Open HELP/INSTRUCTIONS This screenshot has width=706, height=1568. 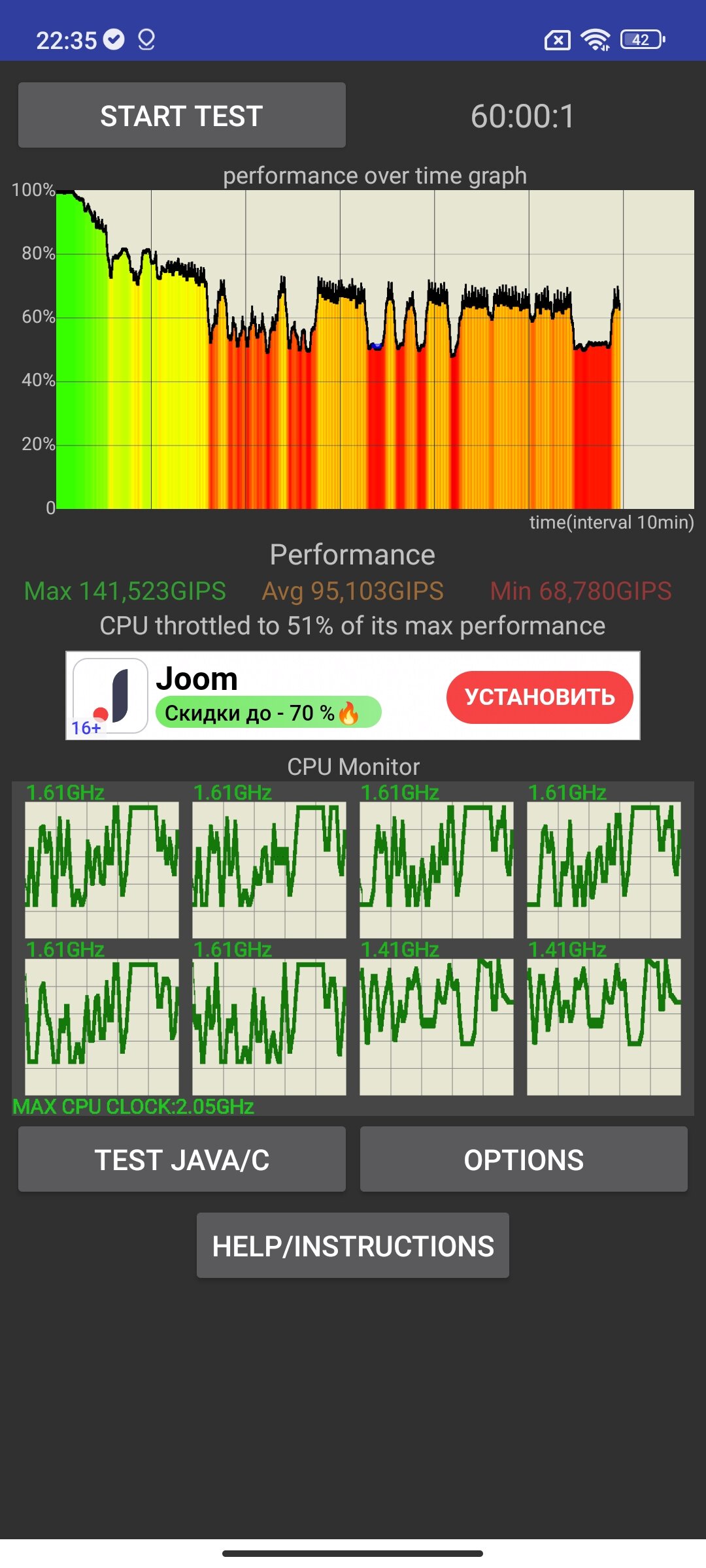pos(353,1245)
